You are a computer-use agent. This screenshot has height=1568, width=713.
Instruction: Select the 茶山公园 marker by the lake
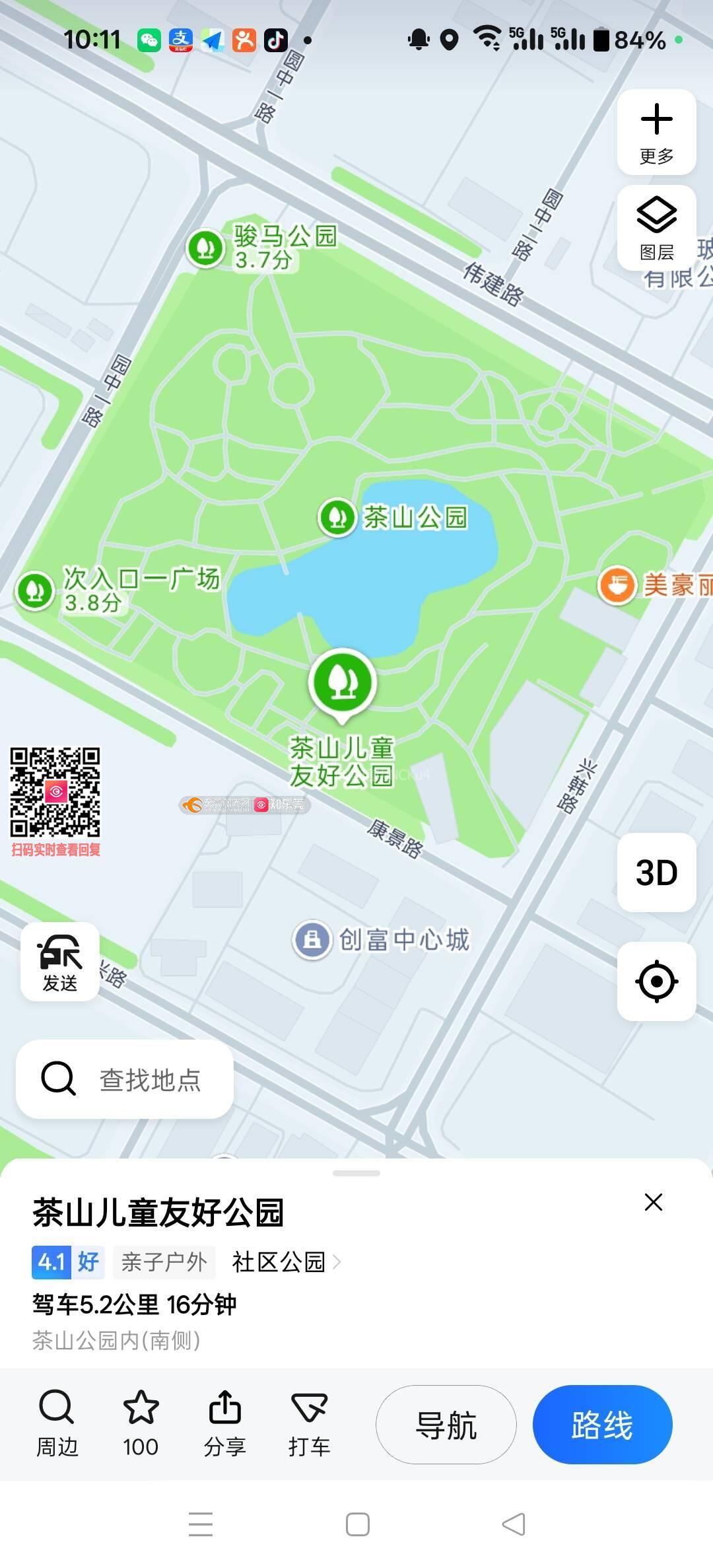click(x=338, y=517)
